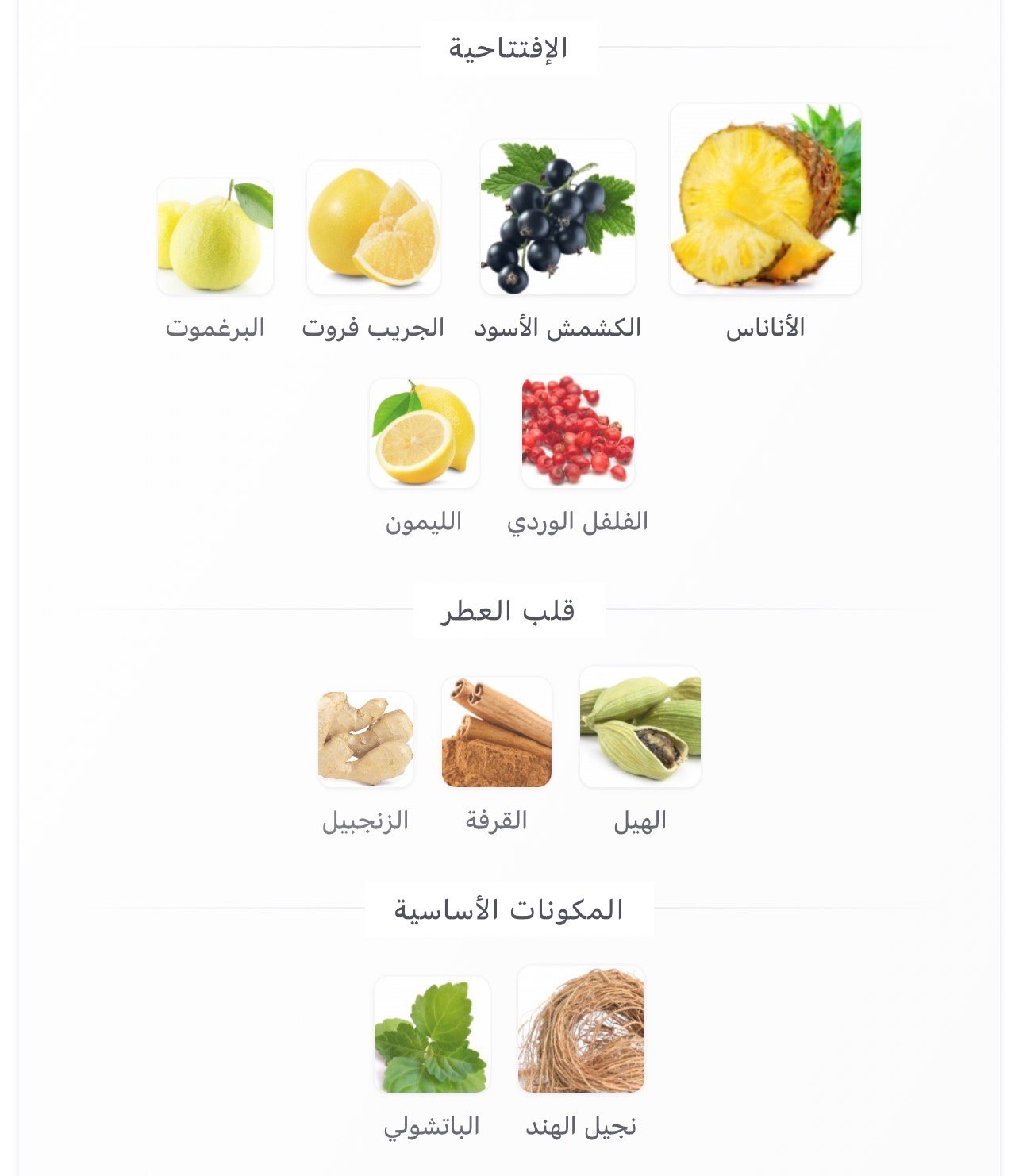Open the الأناناس pineapple note
This screenshot has width=1019, height=1176.
click(x=765, y=199)
